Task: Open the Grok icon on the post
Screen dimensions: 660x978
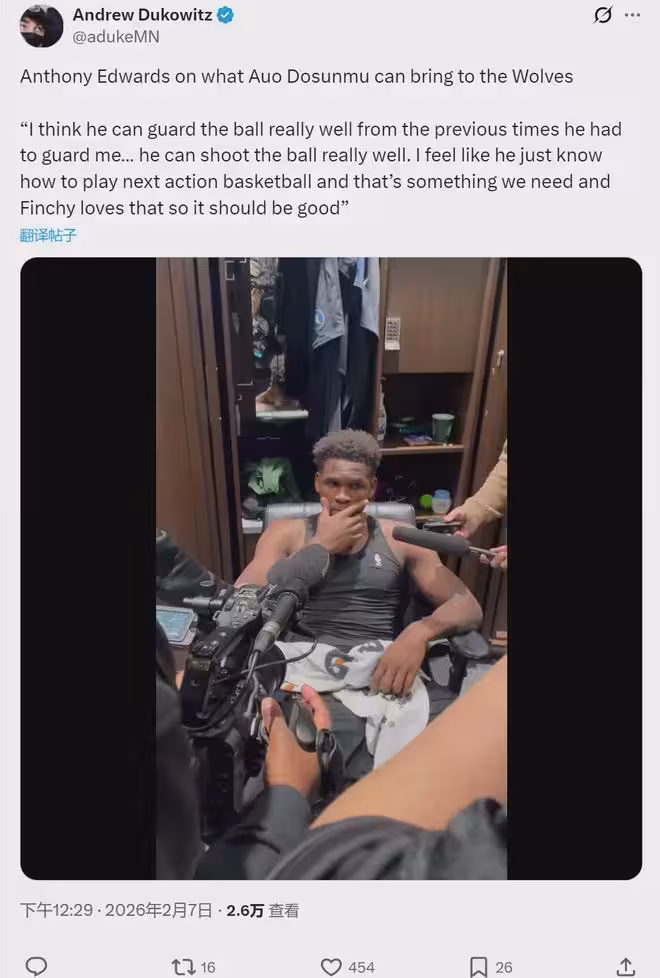Action: pos(602,15)
